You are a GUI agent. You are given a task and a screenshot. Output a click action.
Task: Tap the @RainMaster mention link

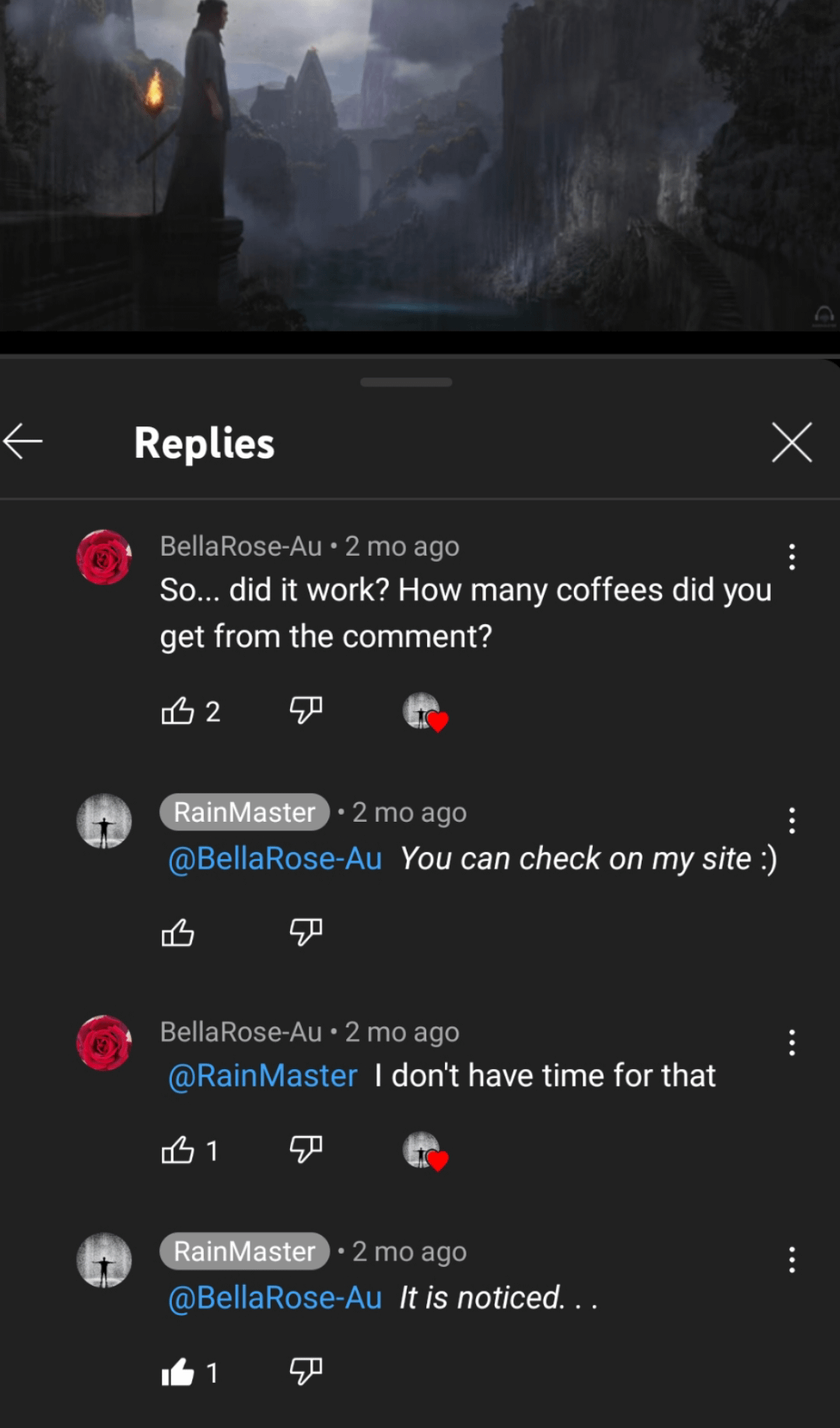(x=263, y=1076)
